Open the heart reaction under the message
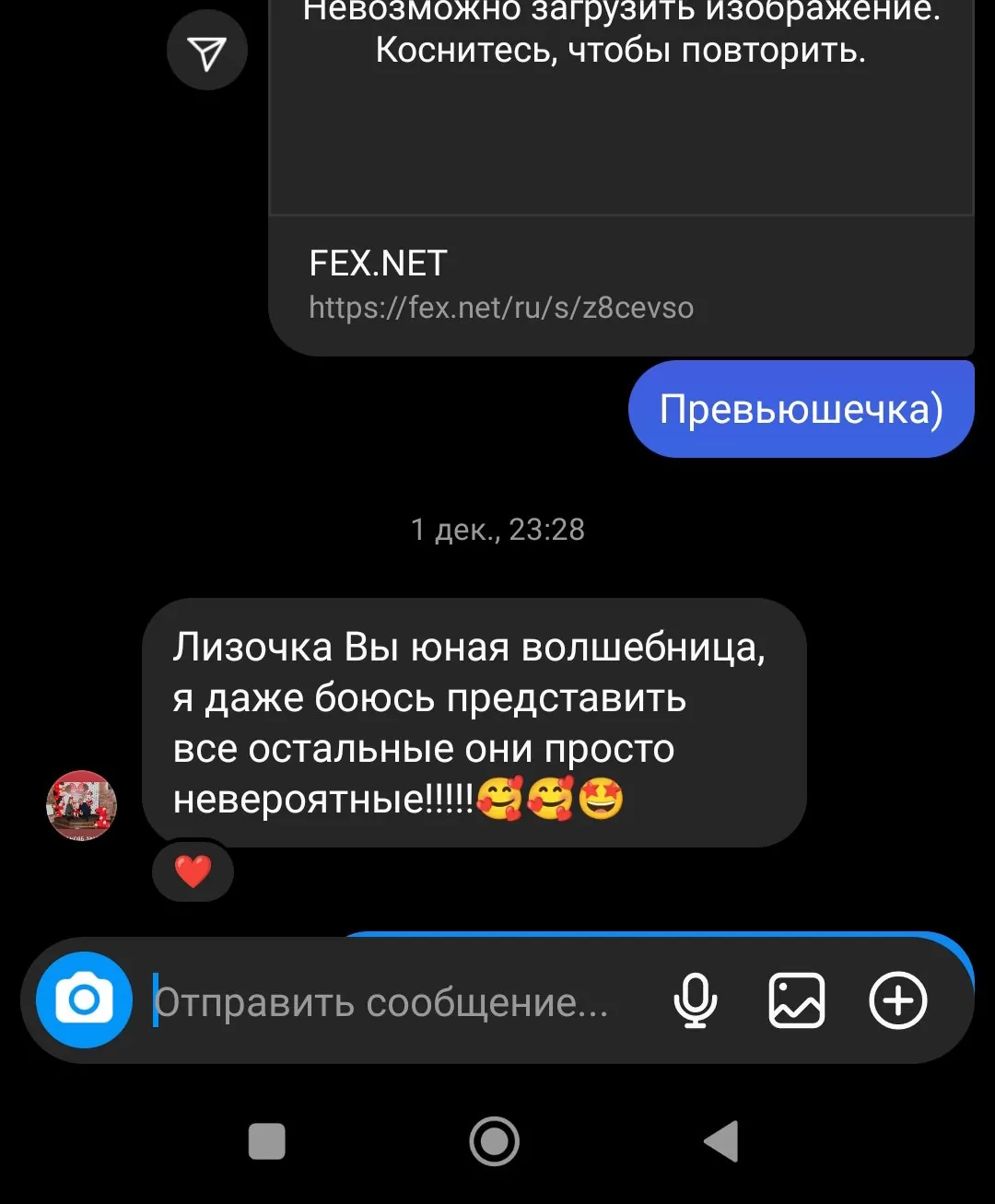Image resolution: width=995 pixels, height=1204 pixels. (x=193, y=871)
